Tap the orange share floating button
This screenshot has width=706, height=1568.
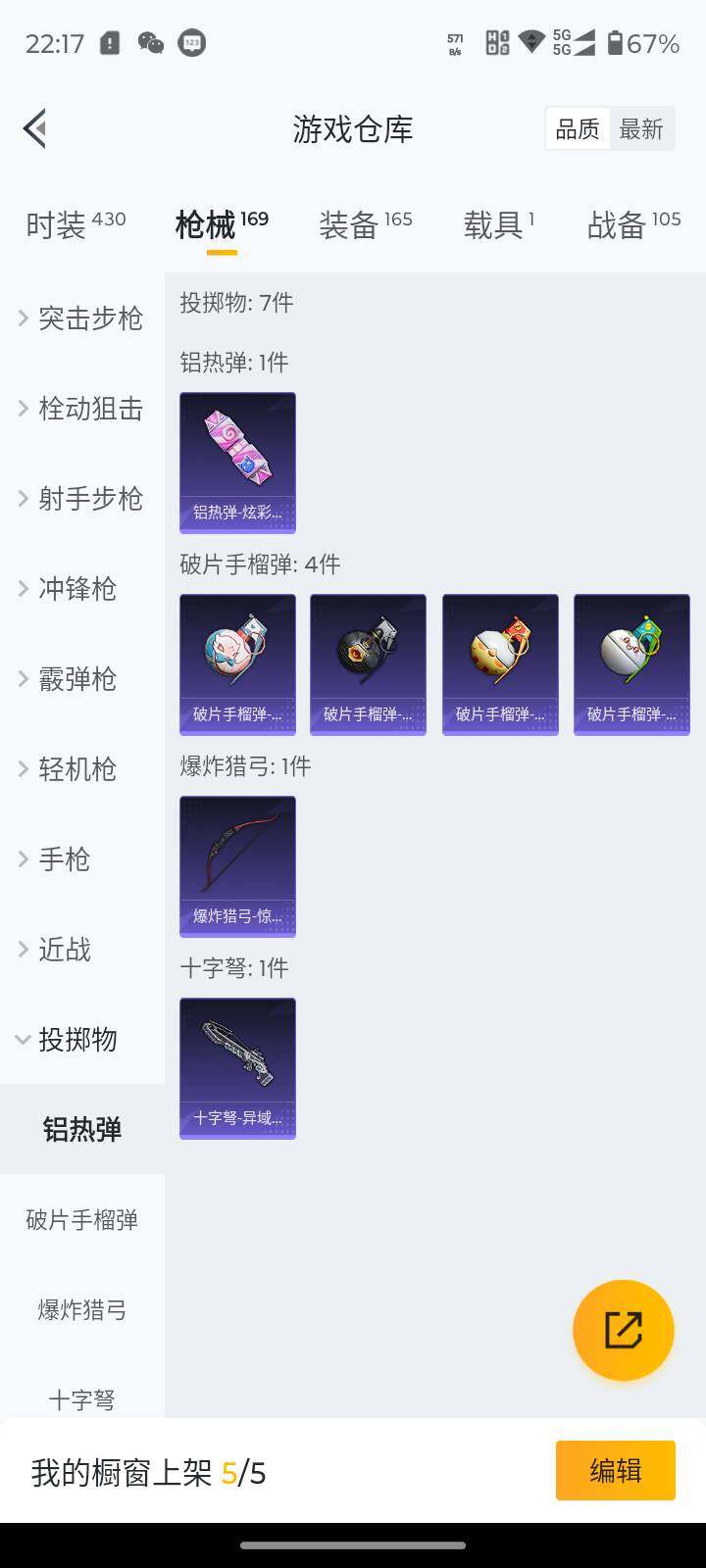[x=623, y=1330]
